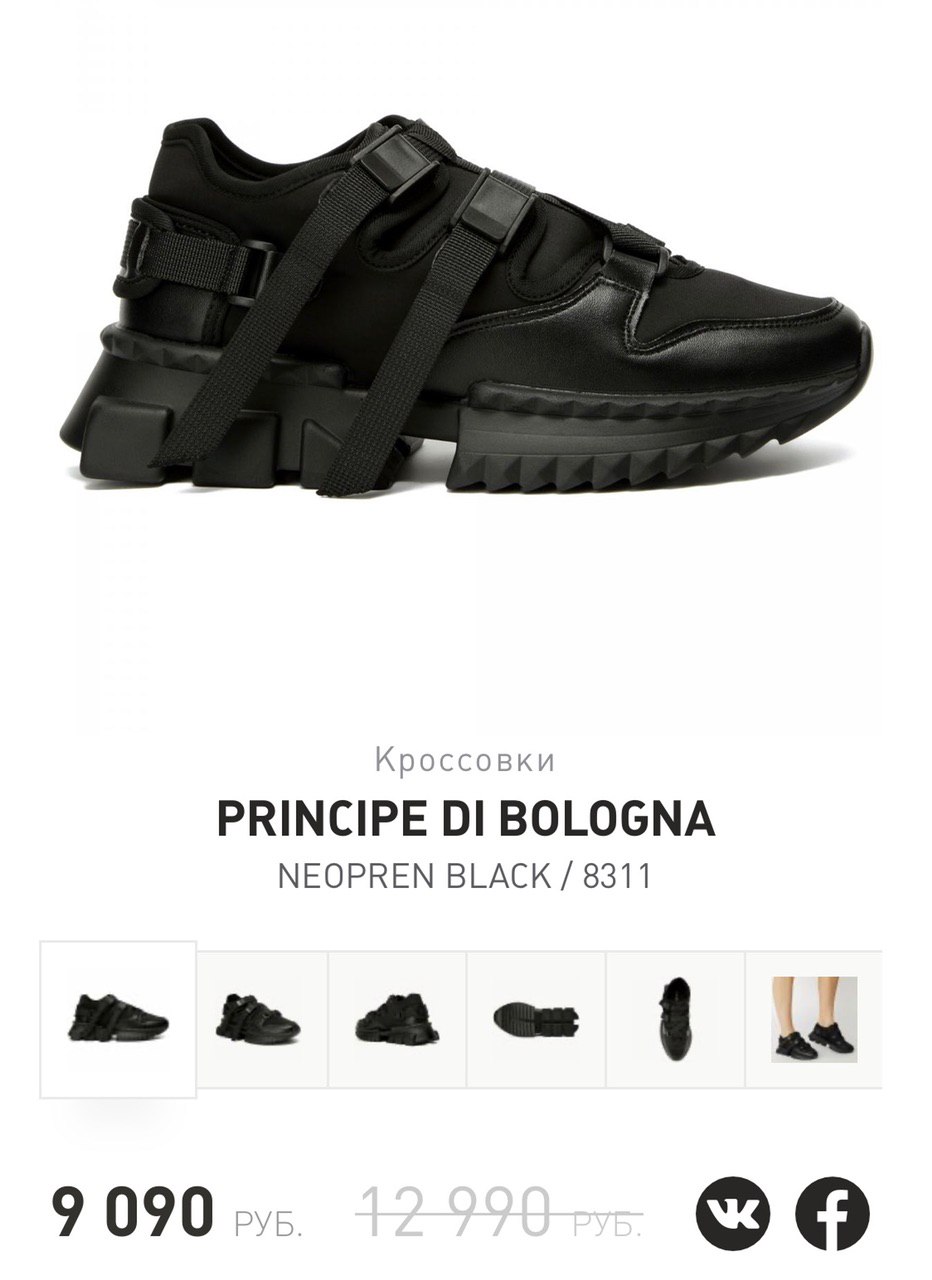View the rear-angled shoe thumbnail photo
Image resolution: width=932 pixels, height=1280 pixels.
pos(398,1019)
